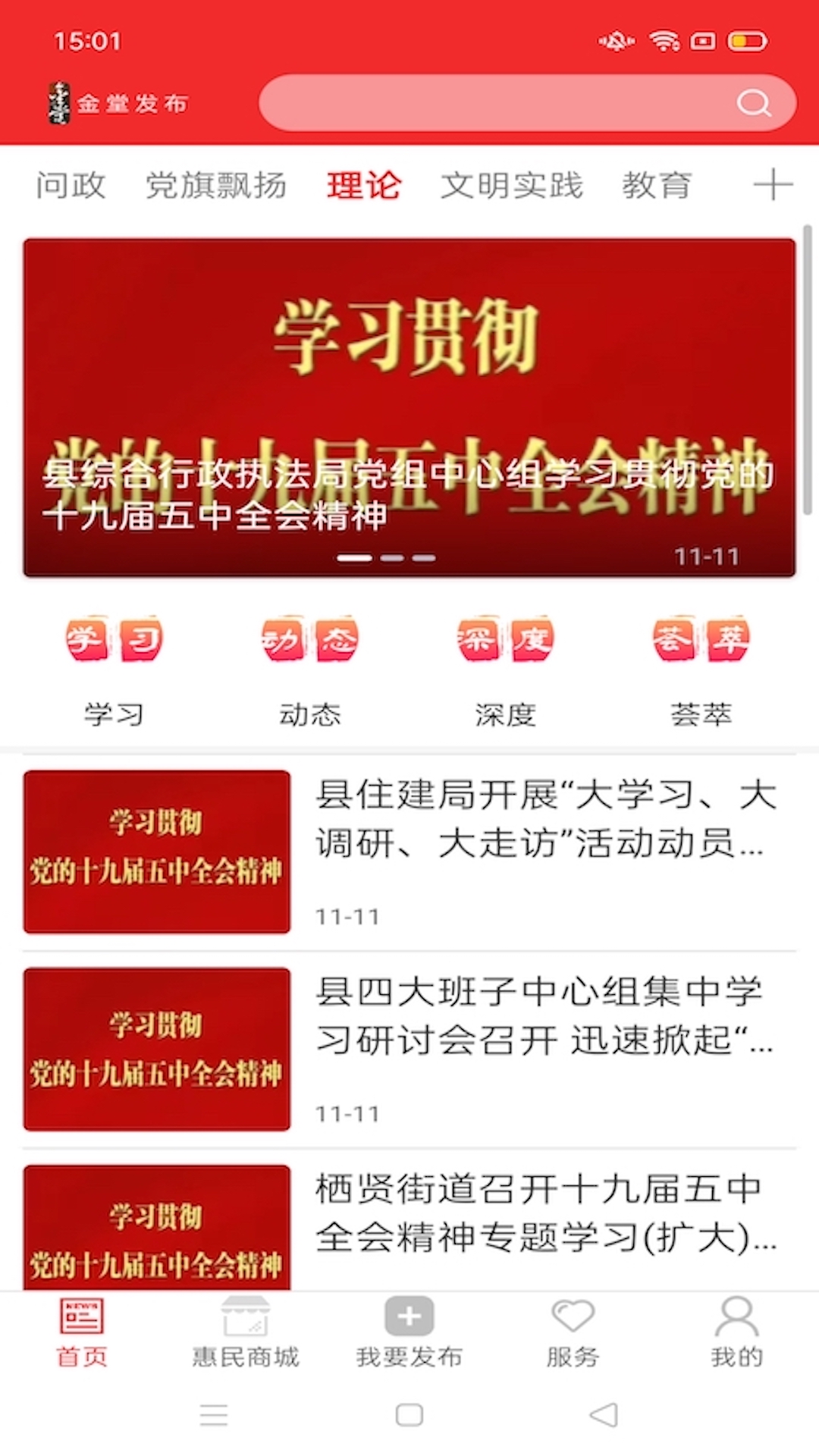Tap the system back button
819x1456 pixels.
[x=604, y=1415]
